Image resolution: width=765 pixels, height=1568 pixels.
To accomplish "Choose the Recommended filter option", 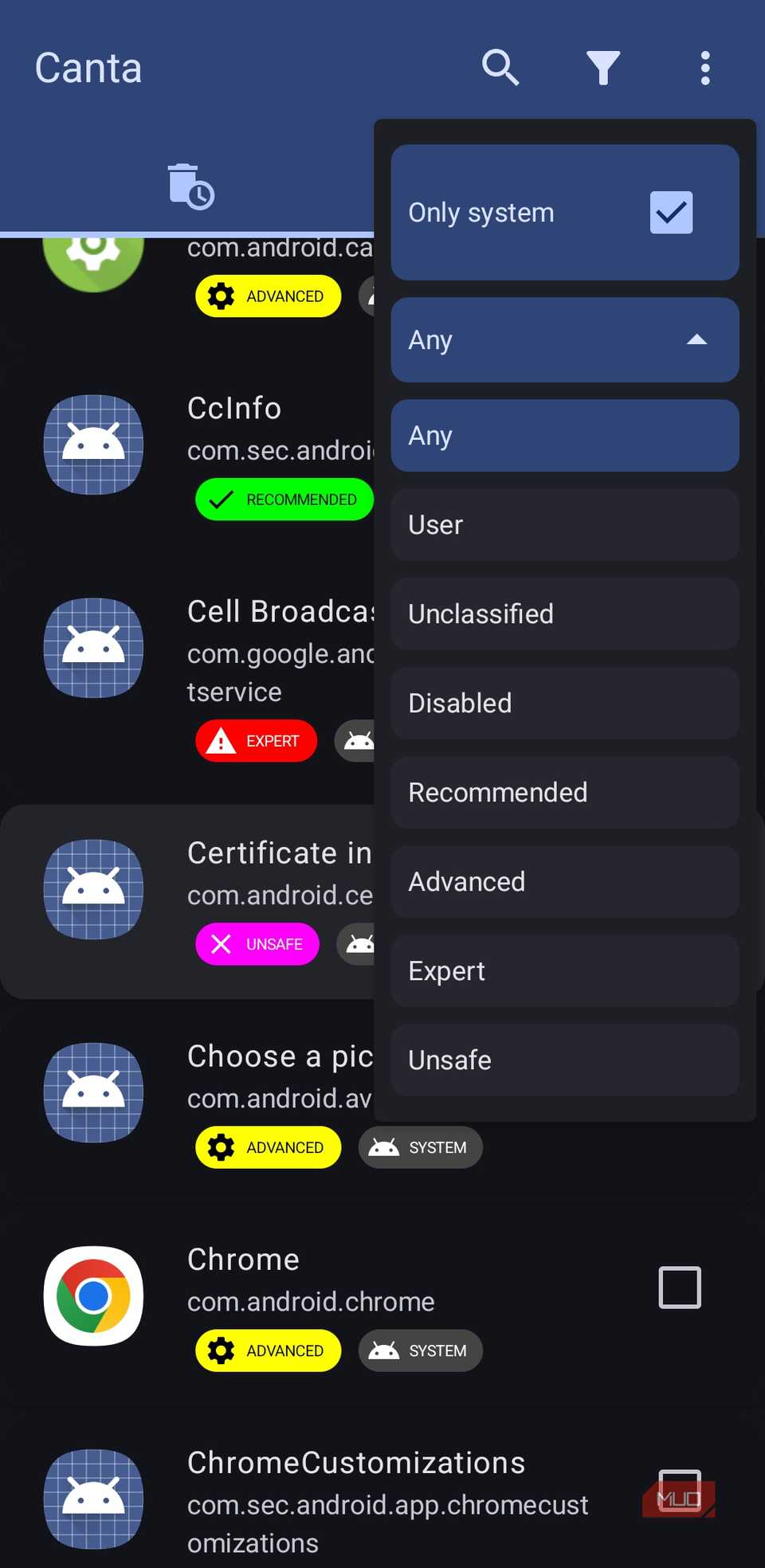I will 564,792.
